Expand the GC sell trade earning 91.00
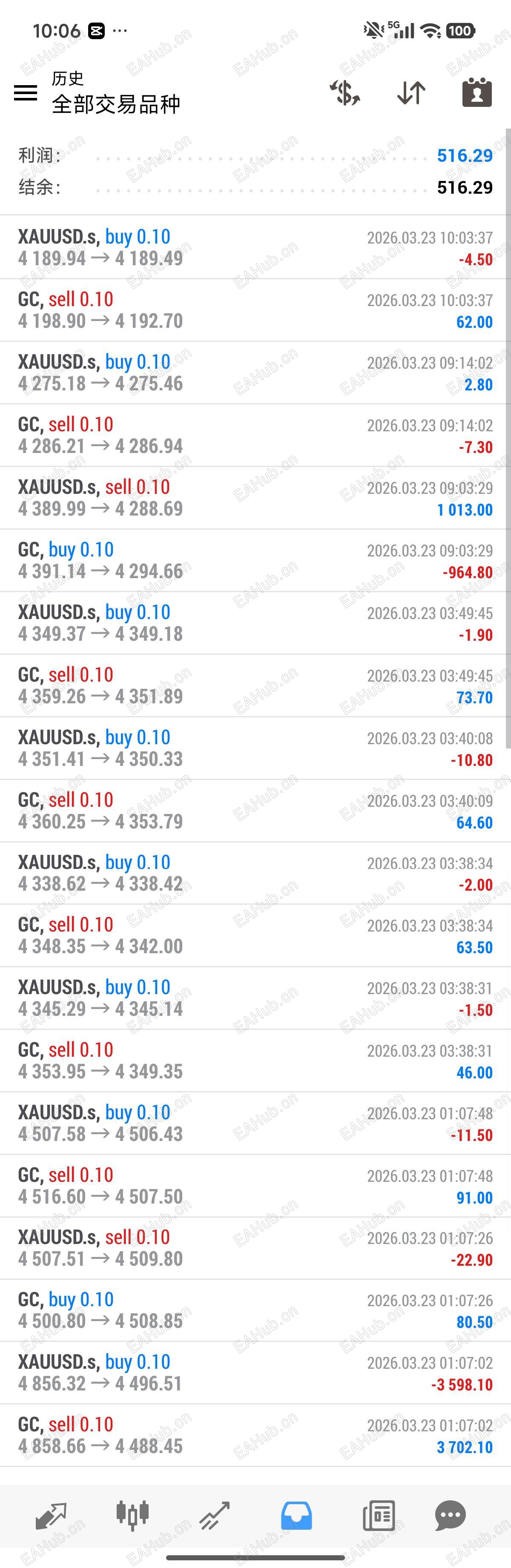The height and width of the screenshot is (1568, 511). (255, 1186)
